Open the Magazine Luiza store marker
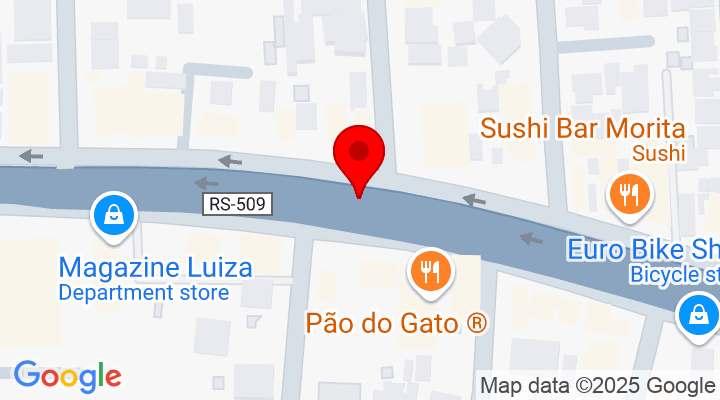 114,215
